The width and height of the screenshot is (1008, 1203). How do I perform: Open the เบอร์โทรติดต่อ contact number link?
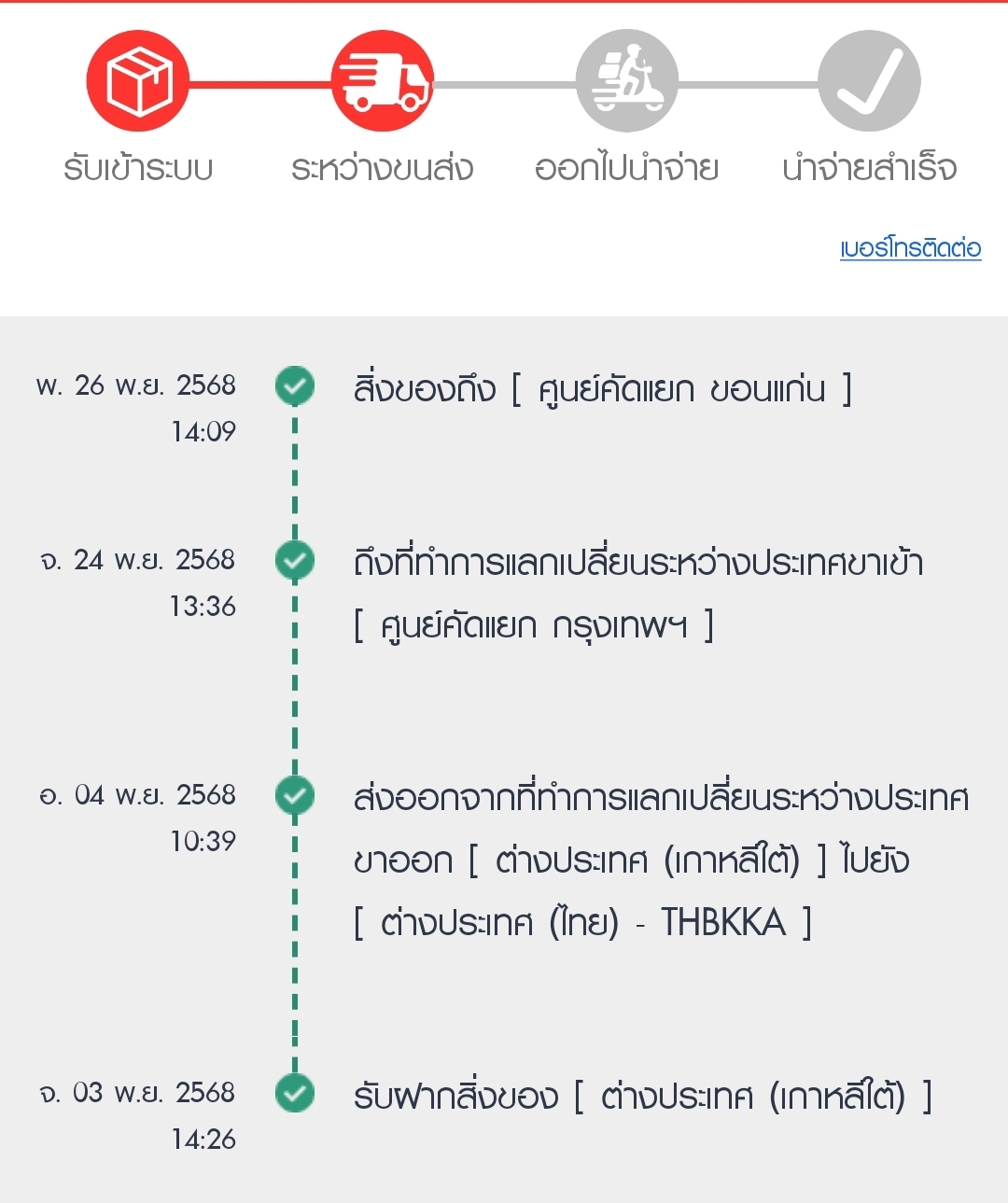[910, 248]
